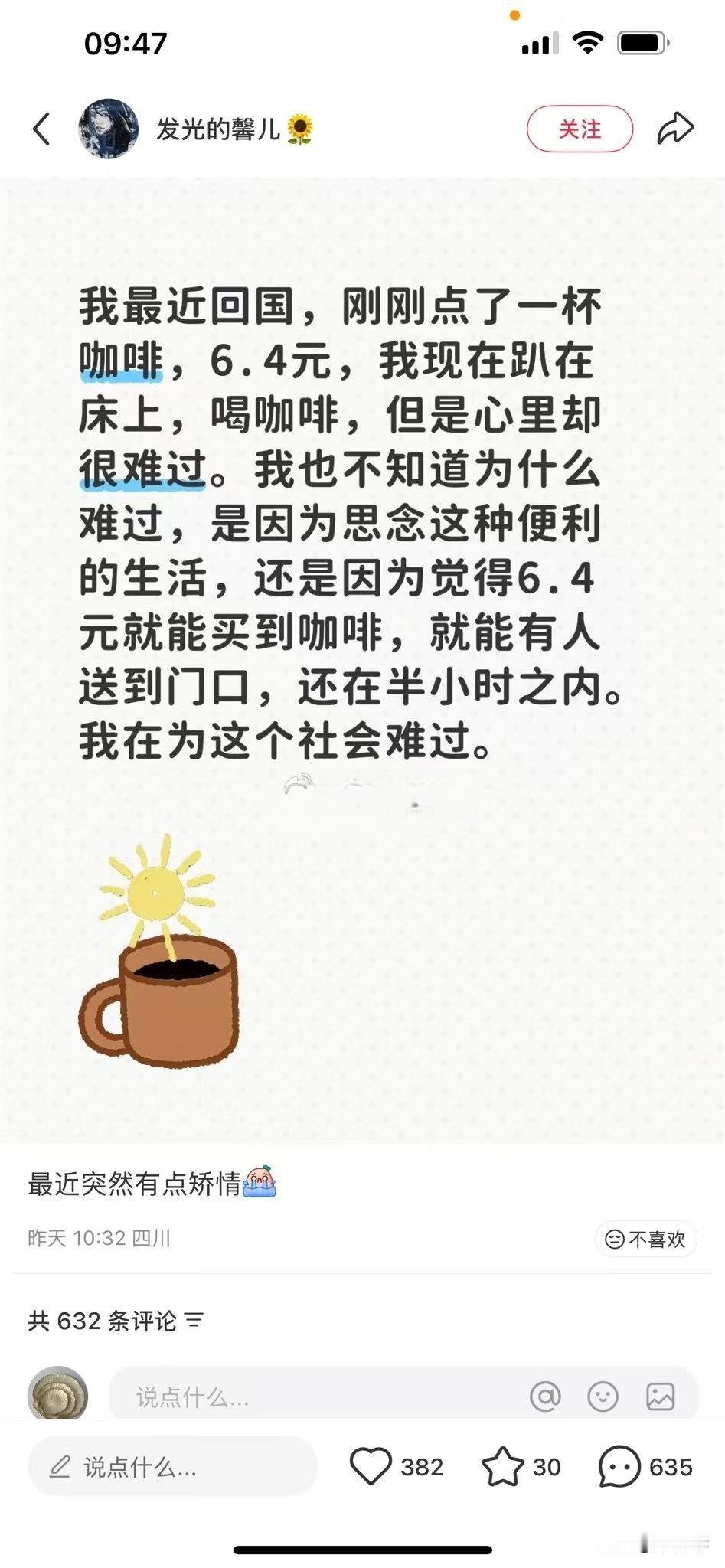Image resolution: width=725 pixels, height=1568 pixels.
Task: Mention someone using the @ icon
Action: point(546,1396)
